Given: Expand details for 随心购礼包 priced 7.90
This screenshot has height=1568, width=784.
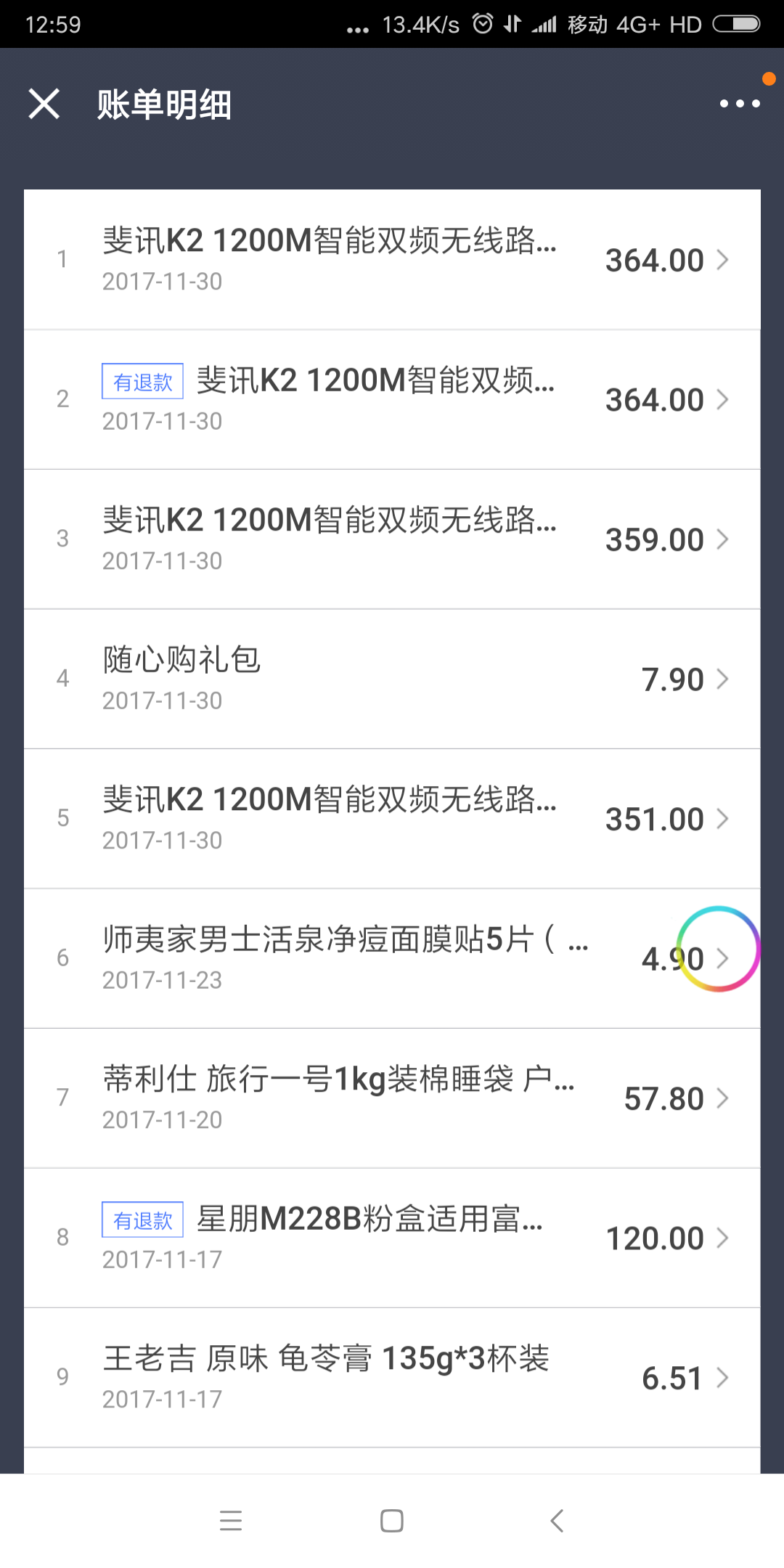Looking at the screenshot, I should click(x=392, y=677).
